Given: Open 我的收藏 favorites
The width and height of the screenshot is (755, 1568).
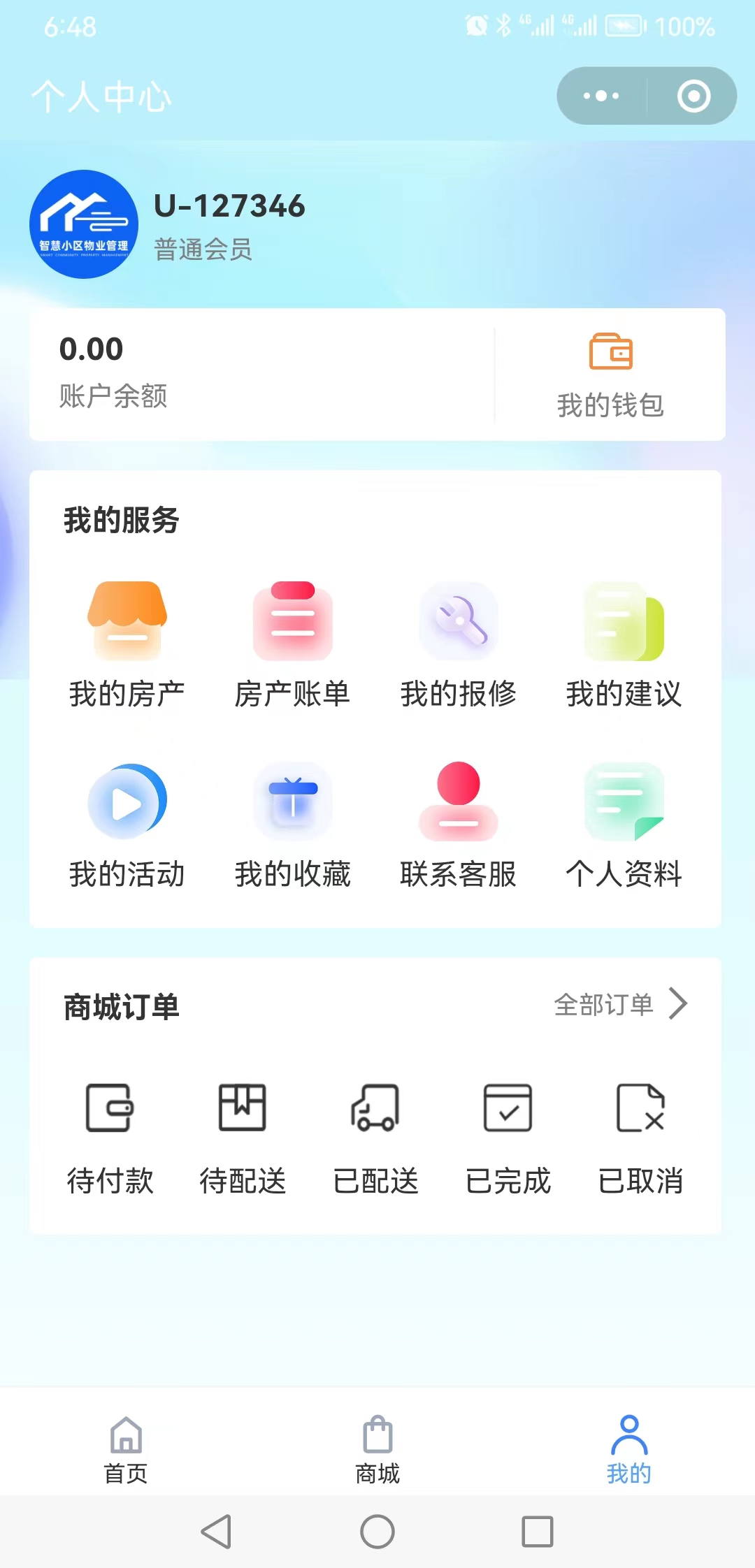Looking at the screenshot, I should [292, 825].
